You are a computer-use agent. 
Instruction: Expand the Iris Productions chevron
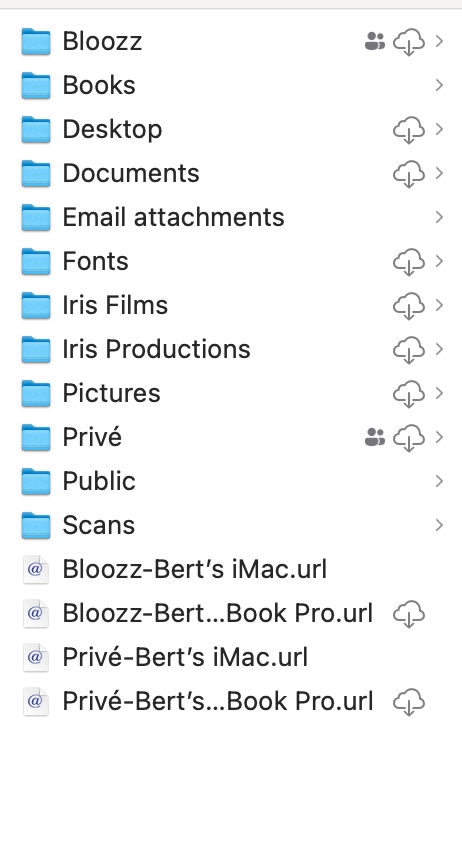439,350
